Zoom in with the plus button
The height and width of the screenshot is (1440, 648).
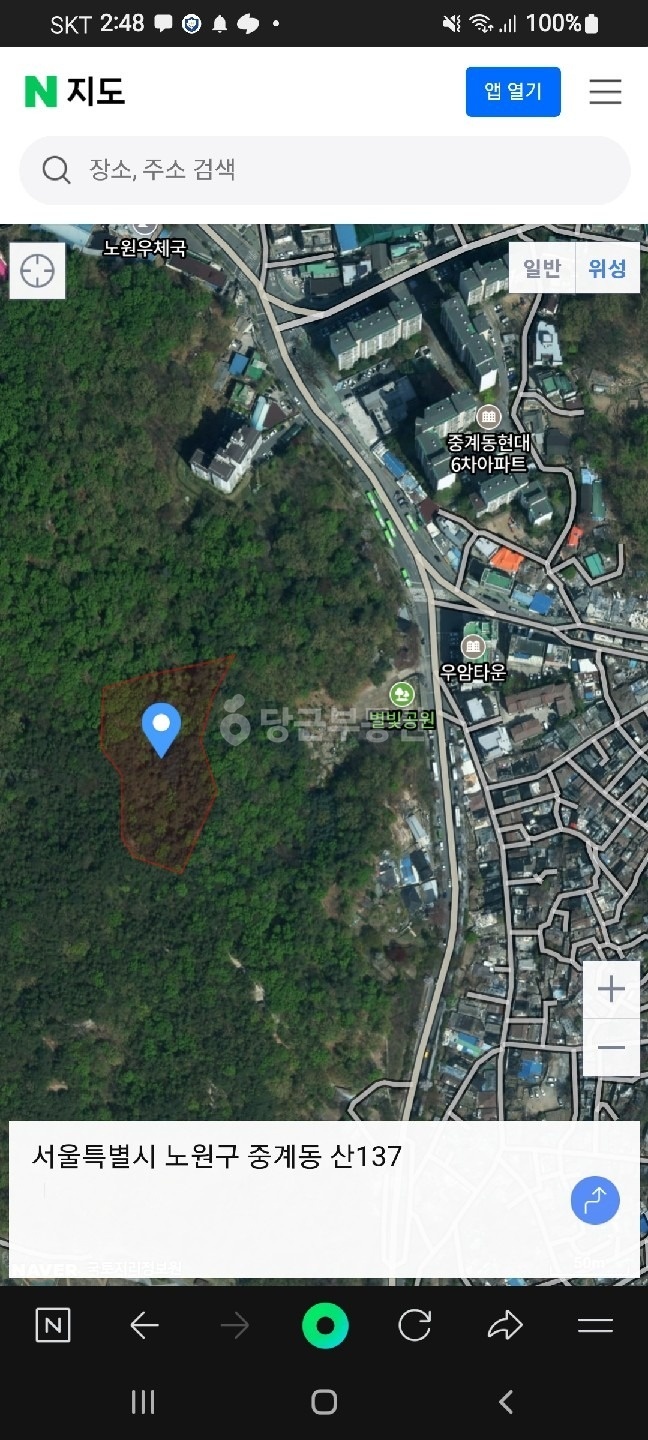(611, 990)
